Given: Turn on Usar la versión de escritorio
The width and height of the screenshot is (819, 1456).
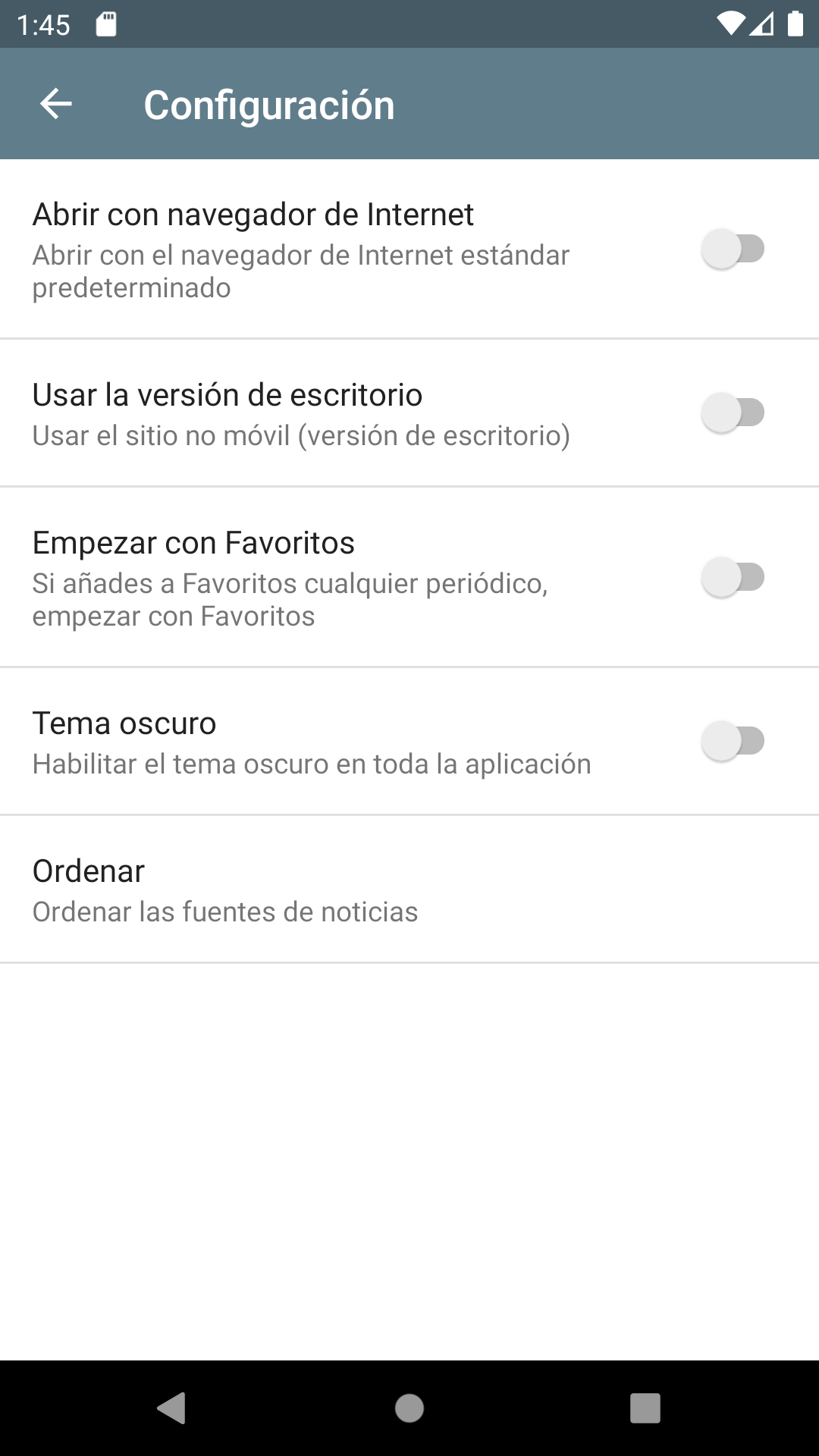Looking at the screenshot, I should (733, 413).
